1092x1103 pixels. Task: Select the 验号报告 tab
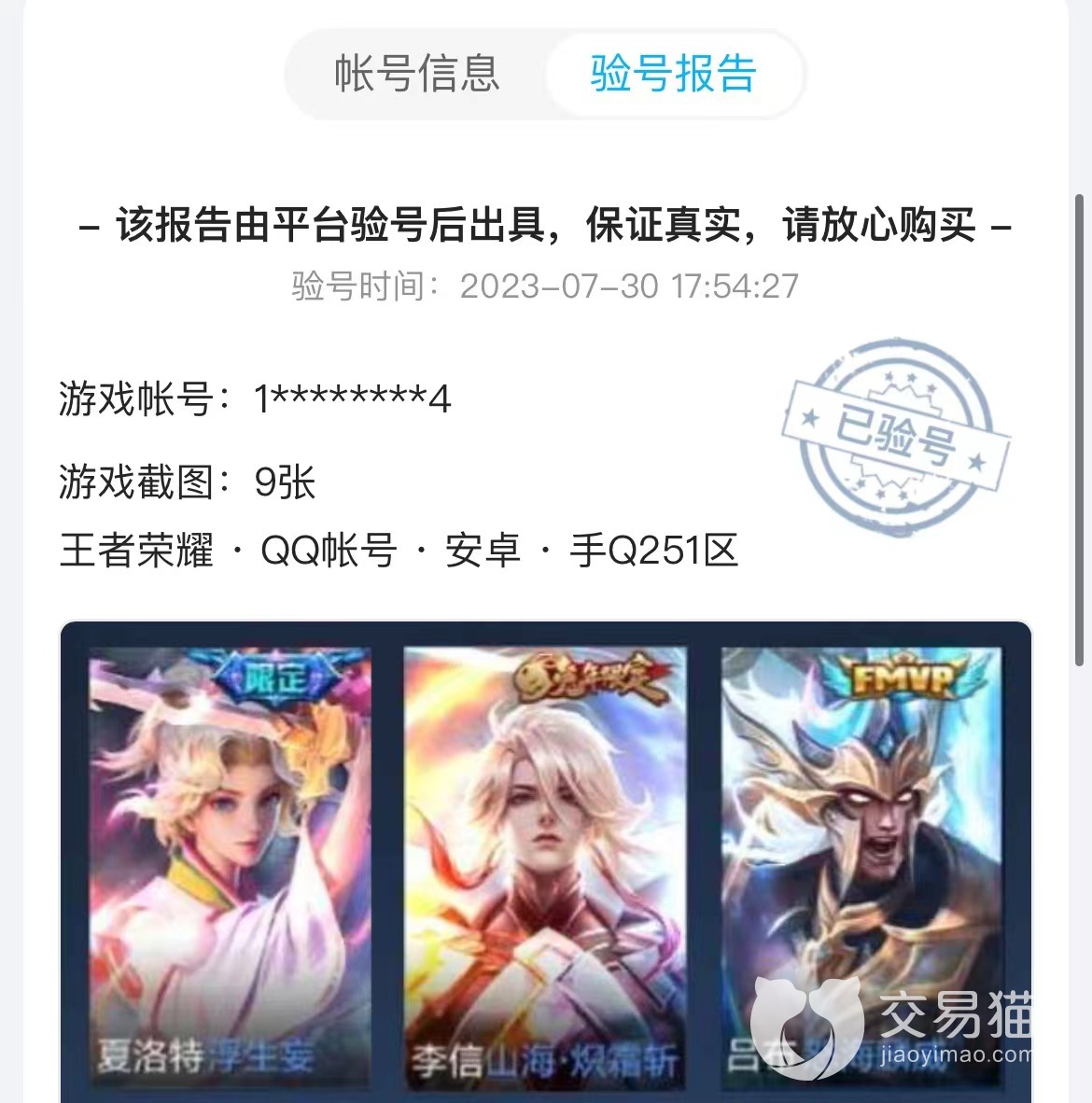(x=673, y=74)
